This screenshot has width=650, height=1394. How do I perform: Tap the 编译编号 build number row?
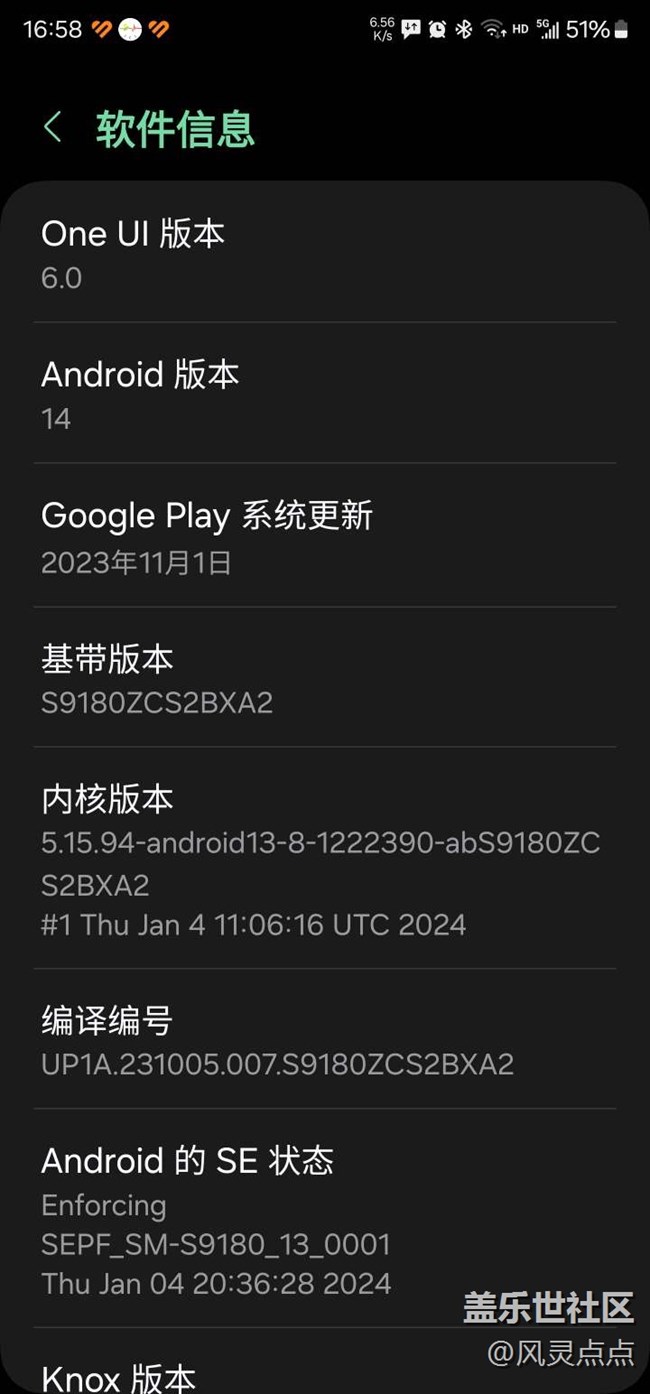coord(324,1040)
